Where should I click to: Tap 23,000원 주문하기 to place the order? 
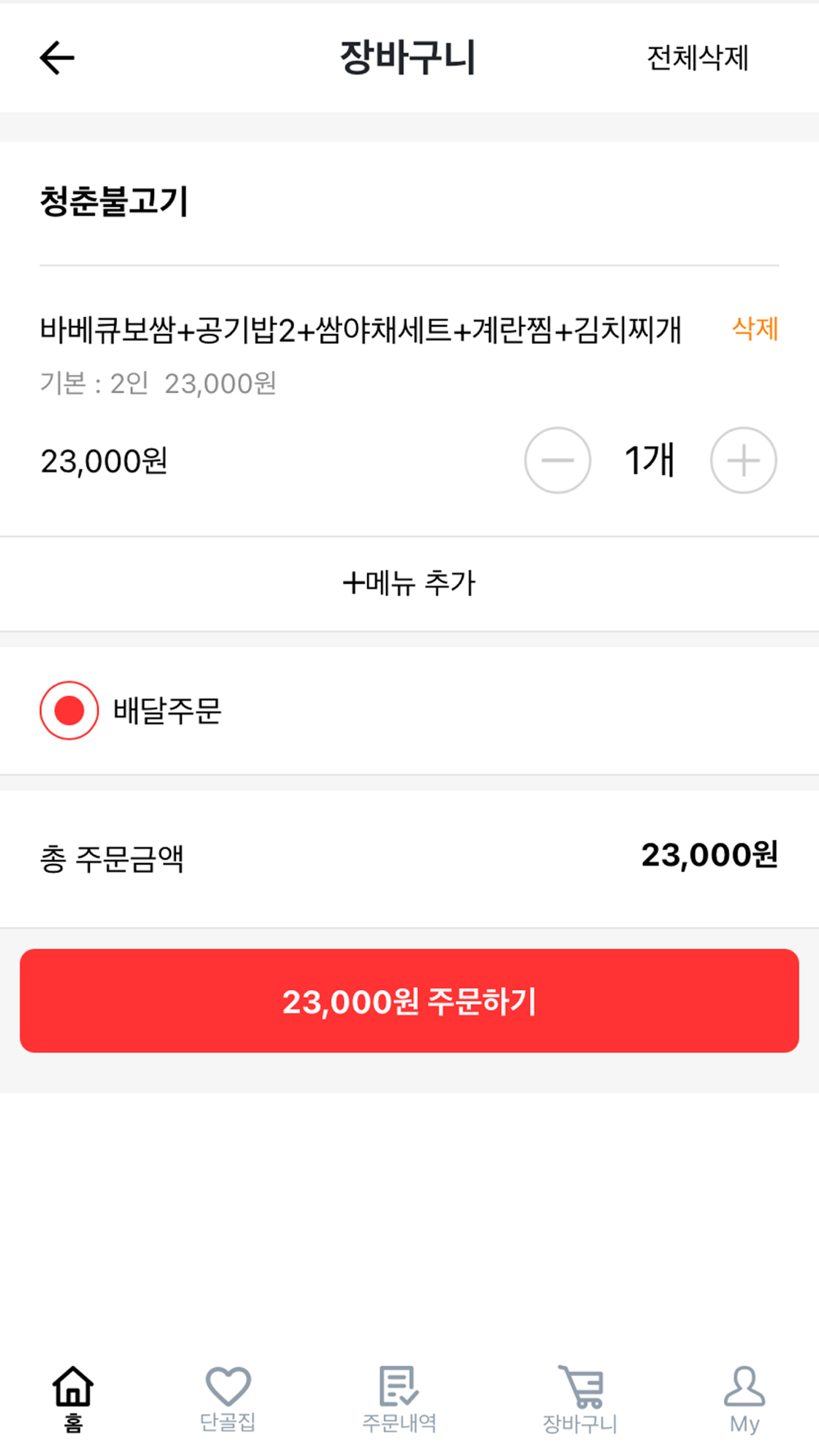pos(409,1001)
